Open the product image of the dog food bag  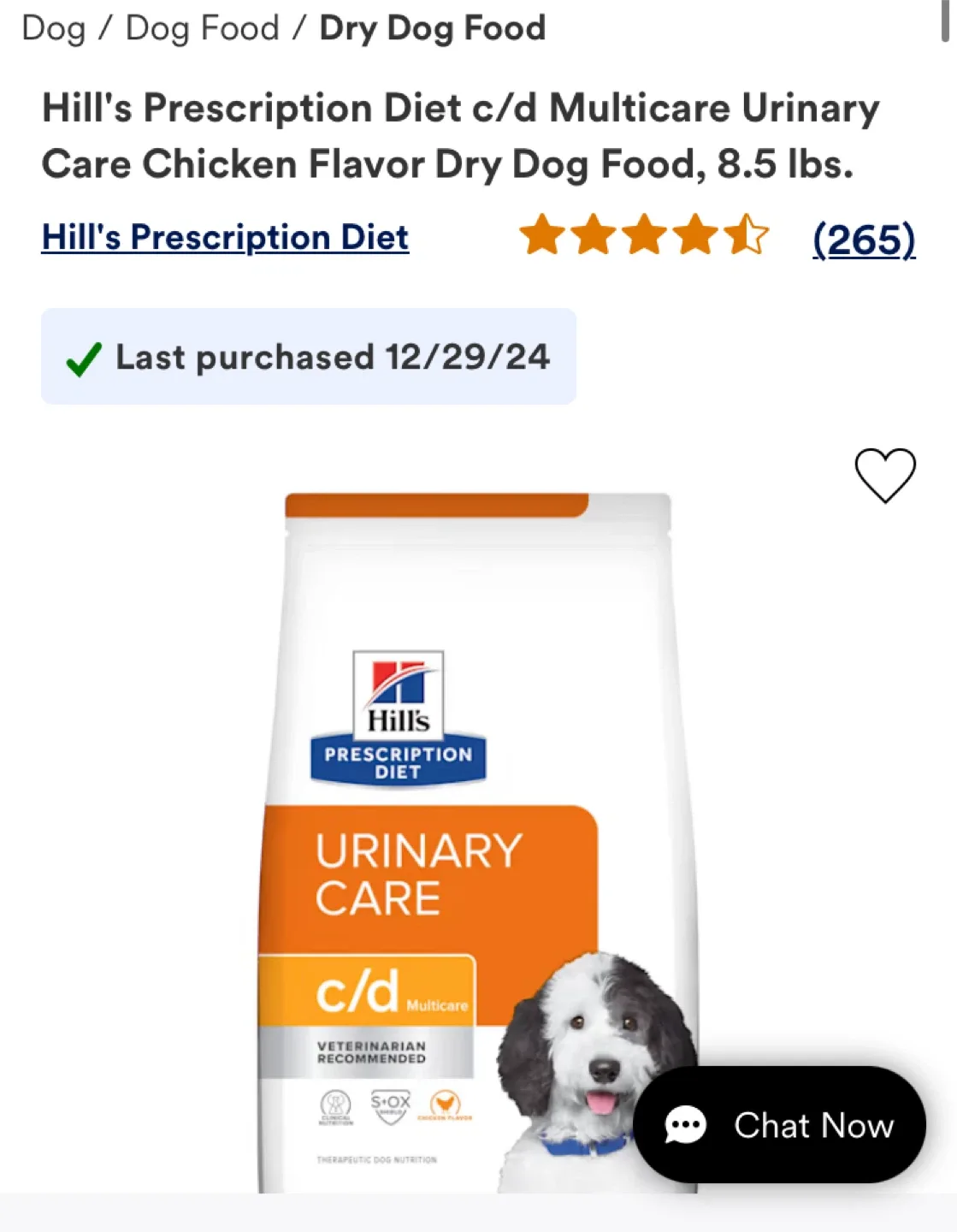479,843
